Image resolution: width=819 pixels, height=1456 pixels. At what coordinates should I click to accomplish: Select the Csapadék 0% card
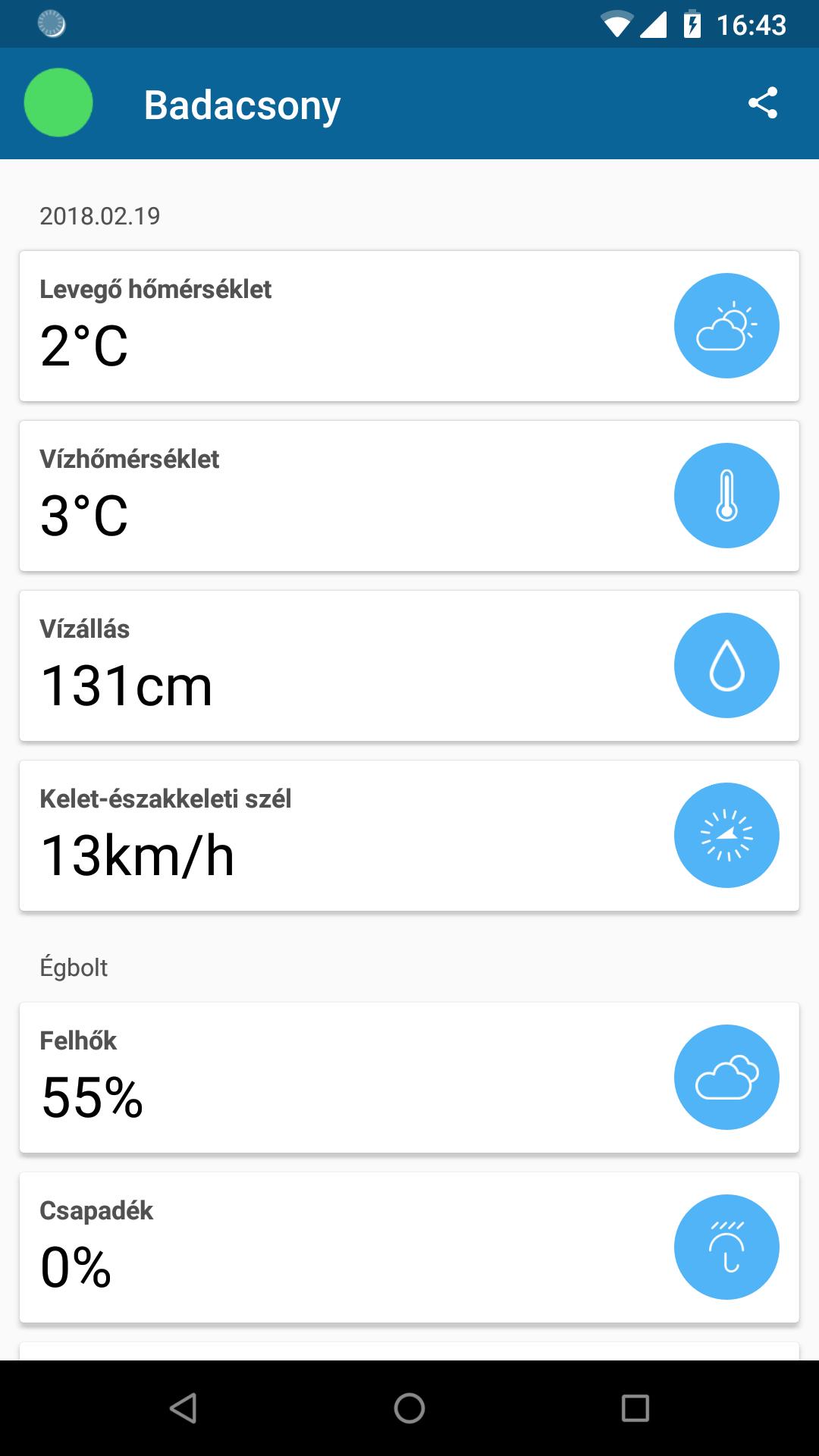pos(409,1247)
